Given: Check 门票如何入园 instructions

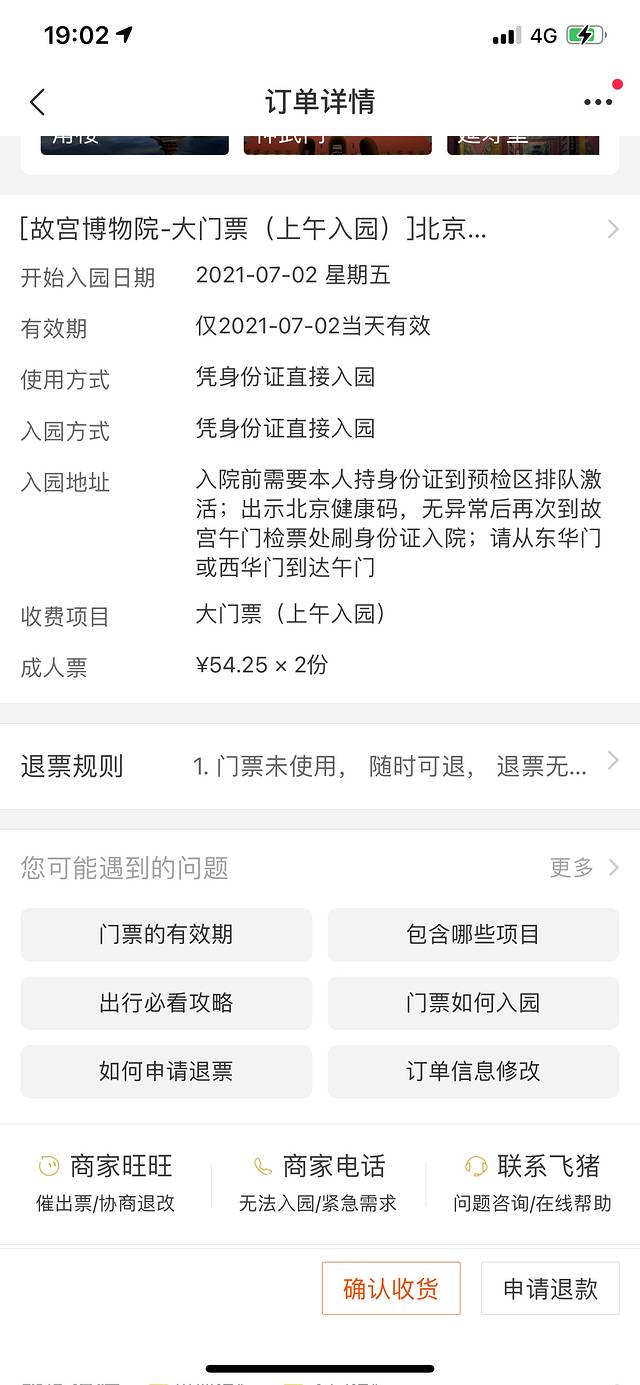Looking at the screenshot, I should 473,1003.
